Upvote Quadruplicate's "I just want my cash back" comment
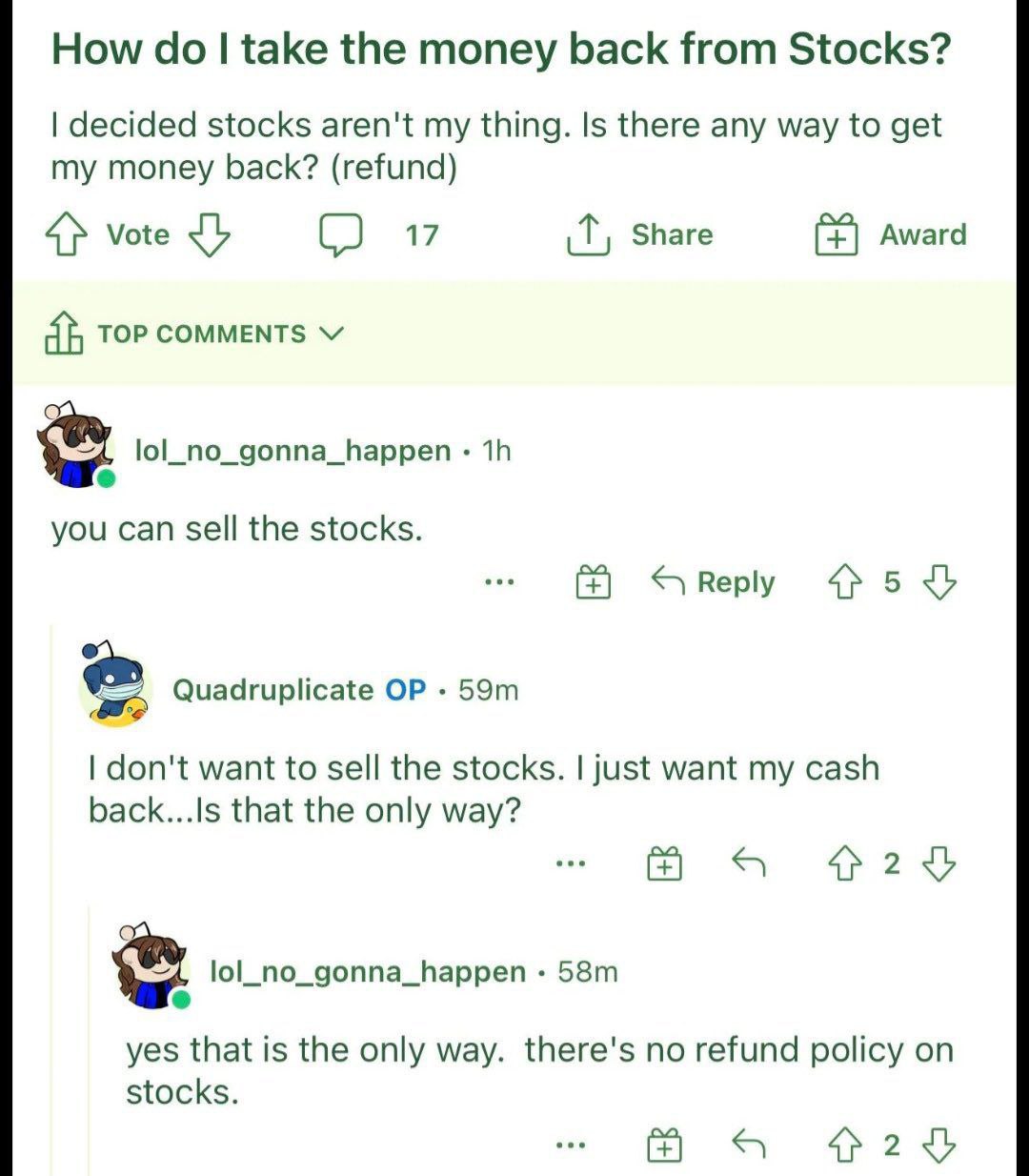1029x1176 pixels. click(x=844, y=864)
